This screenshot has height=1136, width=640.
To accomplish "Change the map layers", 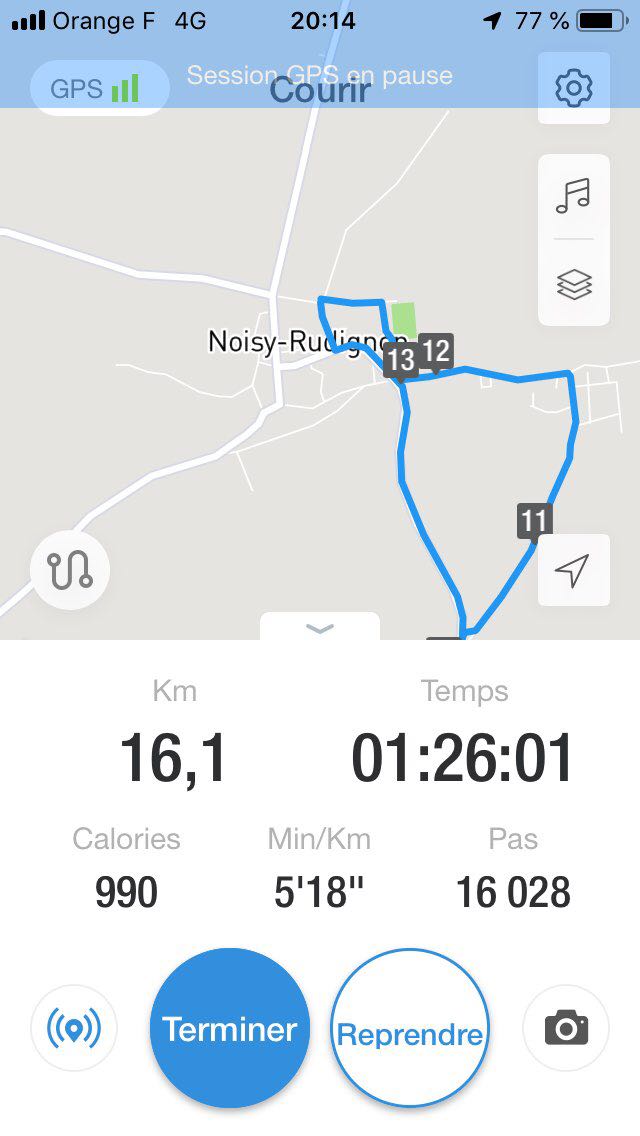I will point(574,285).
